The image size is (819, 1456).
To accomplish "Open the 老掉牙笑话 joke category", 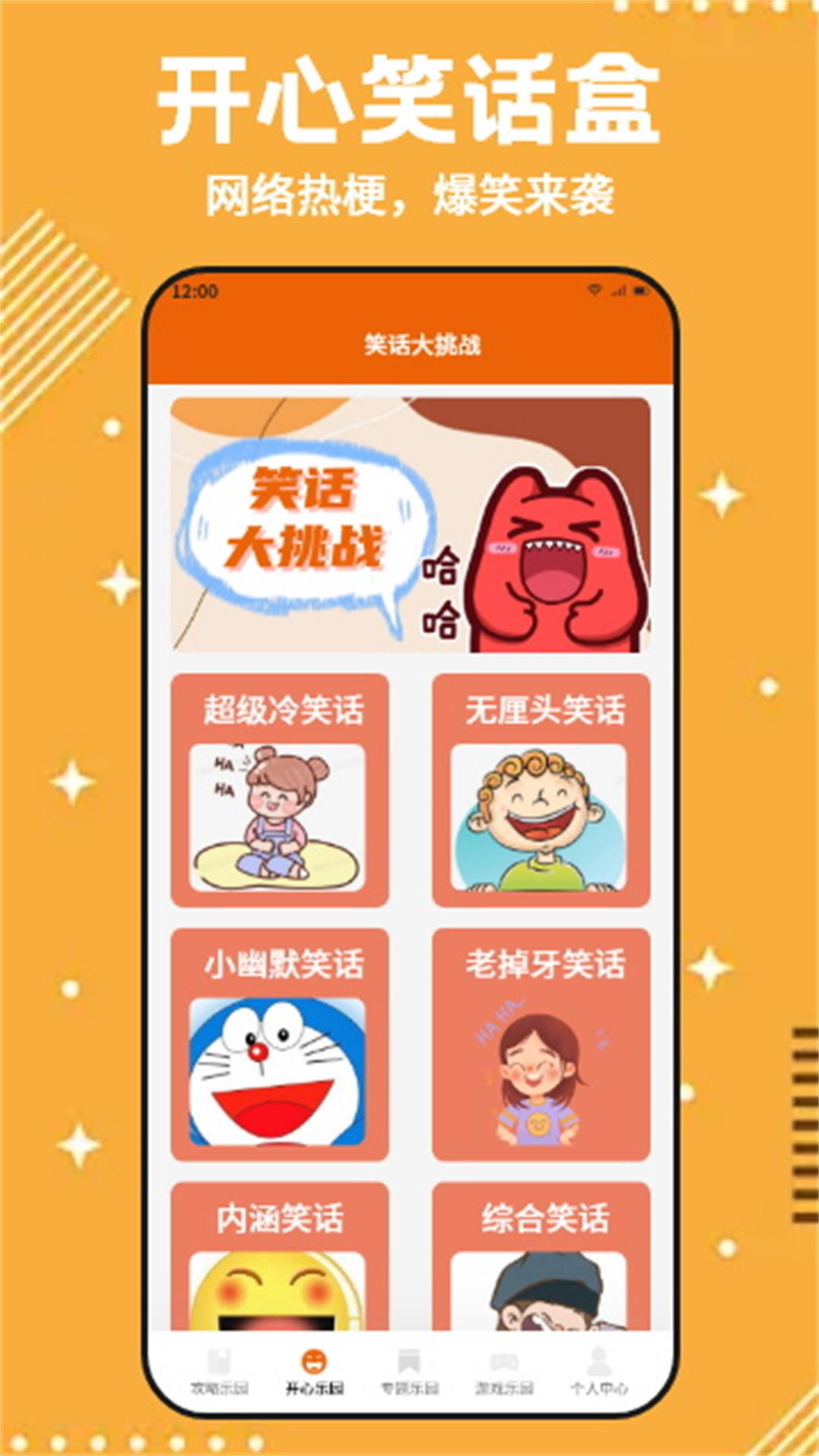I will click(x=542, y=1046).
